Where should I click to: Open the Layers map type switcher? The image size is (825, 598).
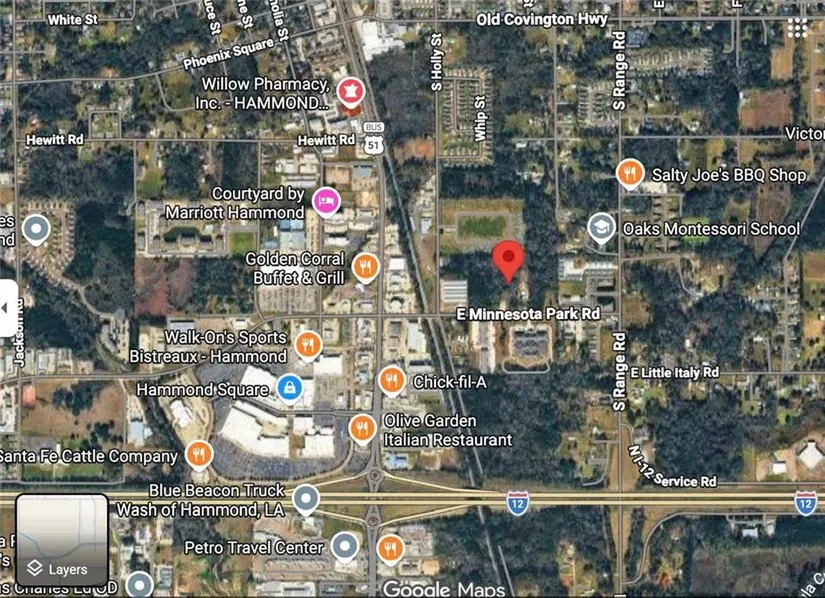(61, 540)
